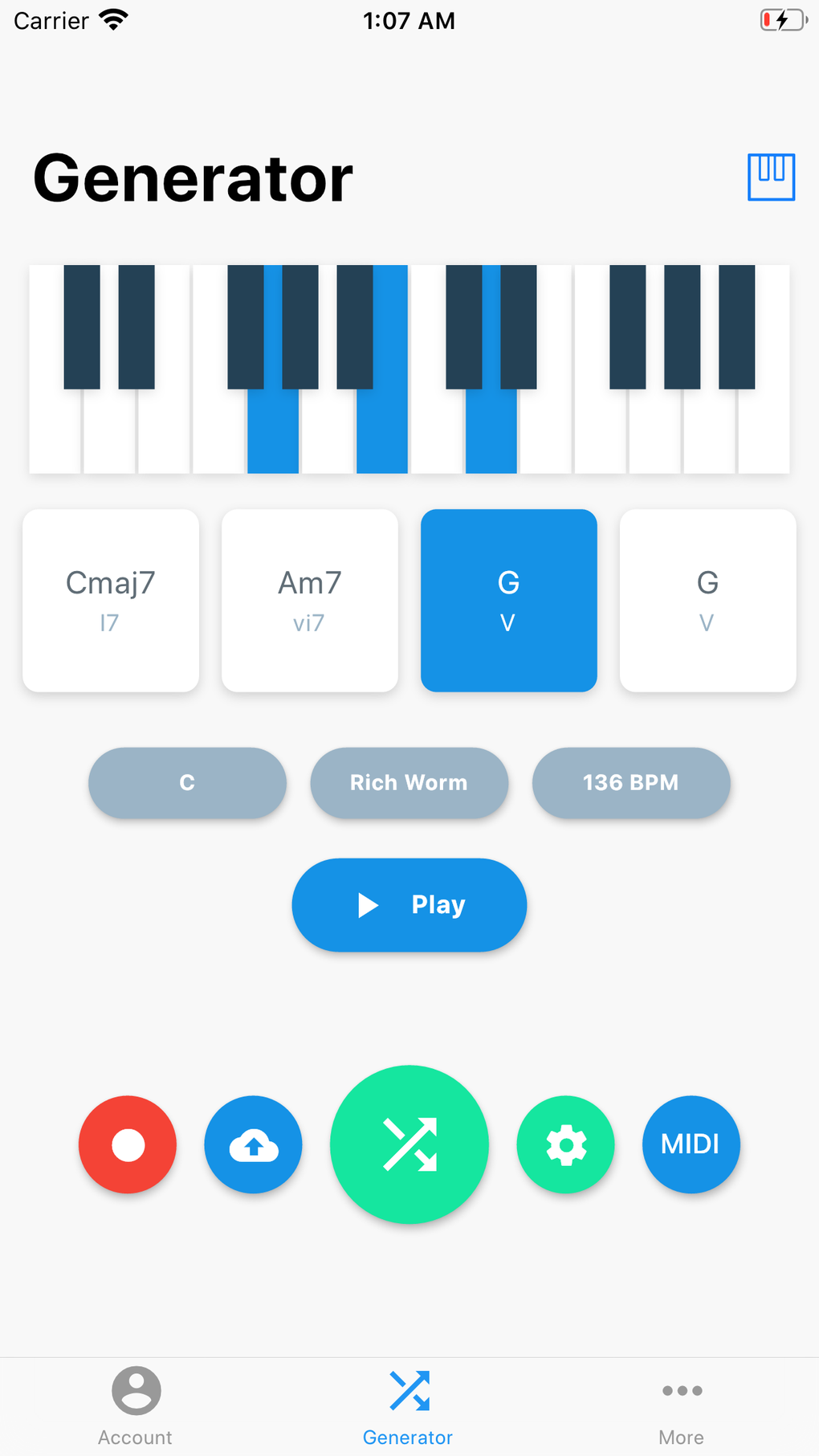Tap the piano keyboard icon beside Generator
The width and height of the screenshot is (819, 1456).
[x=771, y=177]
